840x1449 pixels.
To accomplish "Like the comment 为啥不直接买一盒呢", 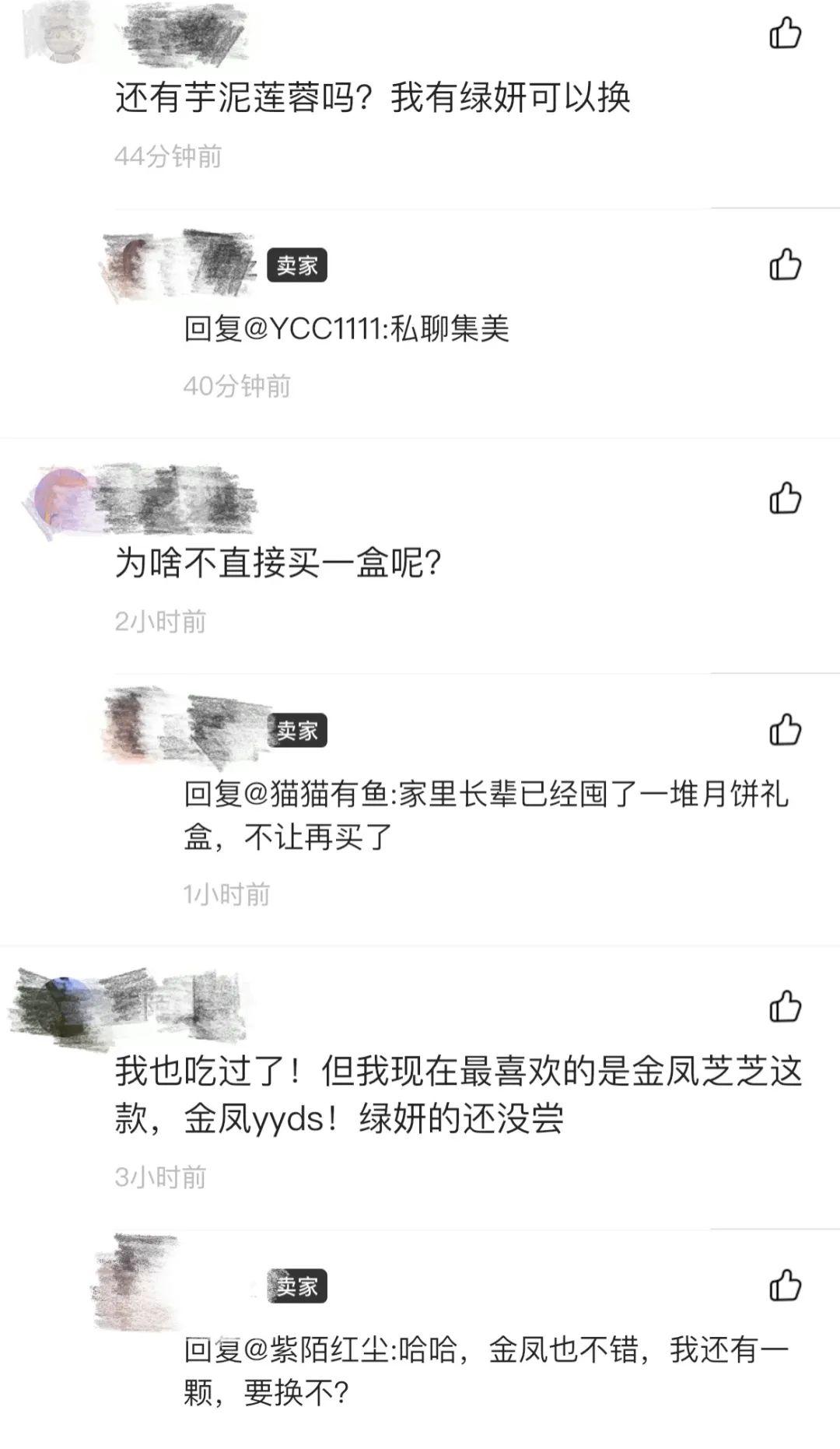I will click(x=785, y=498).
